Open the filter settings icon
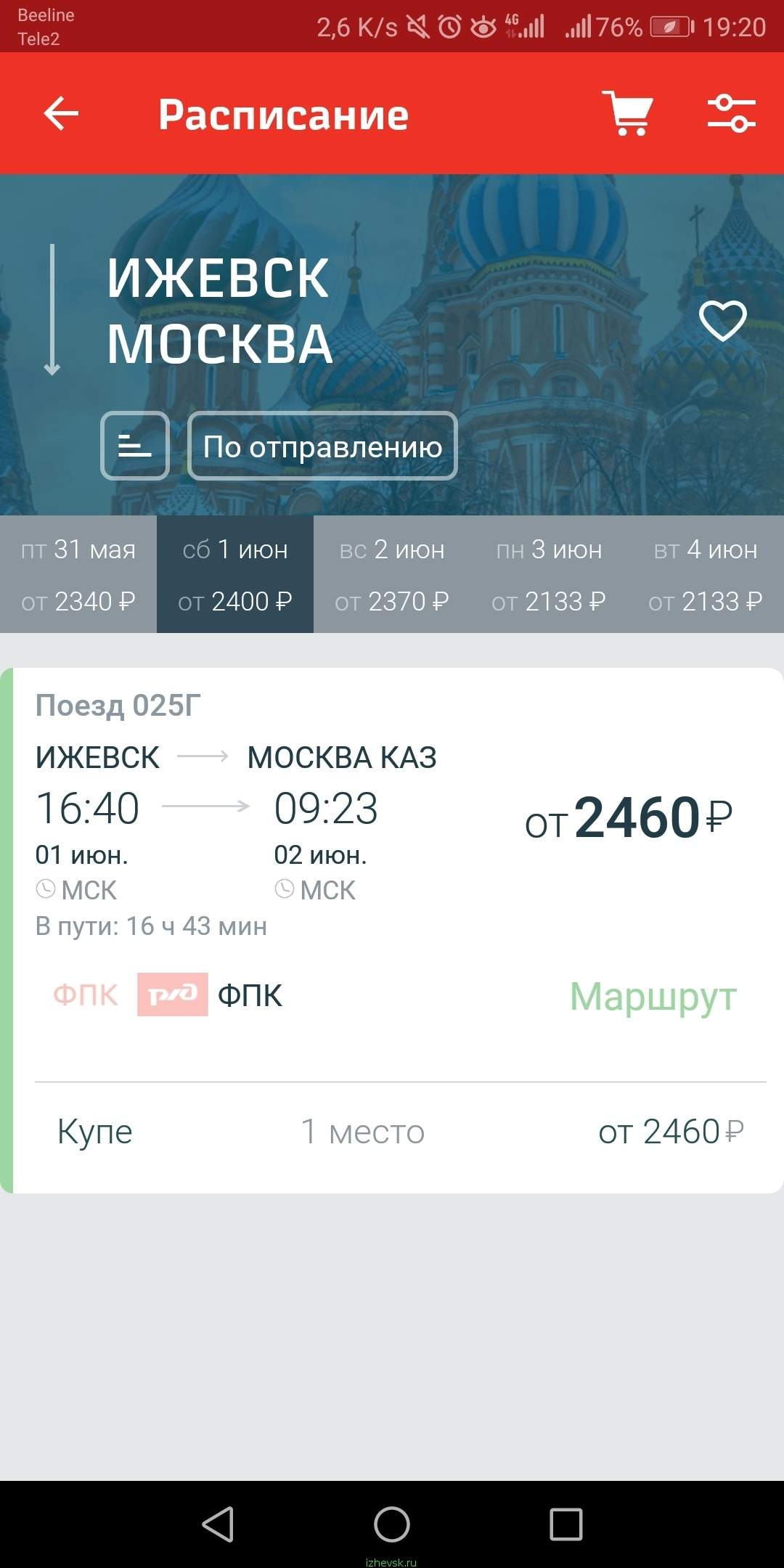This screenshot has height=1568, width=784. click(x=732, y=113)
